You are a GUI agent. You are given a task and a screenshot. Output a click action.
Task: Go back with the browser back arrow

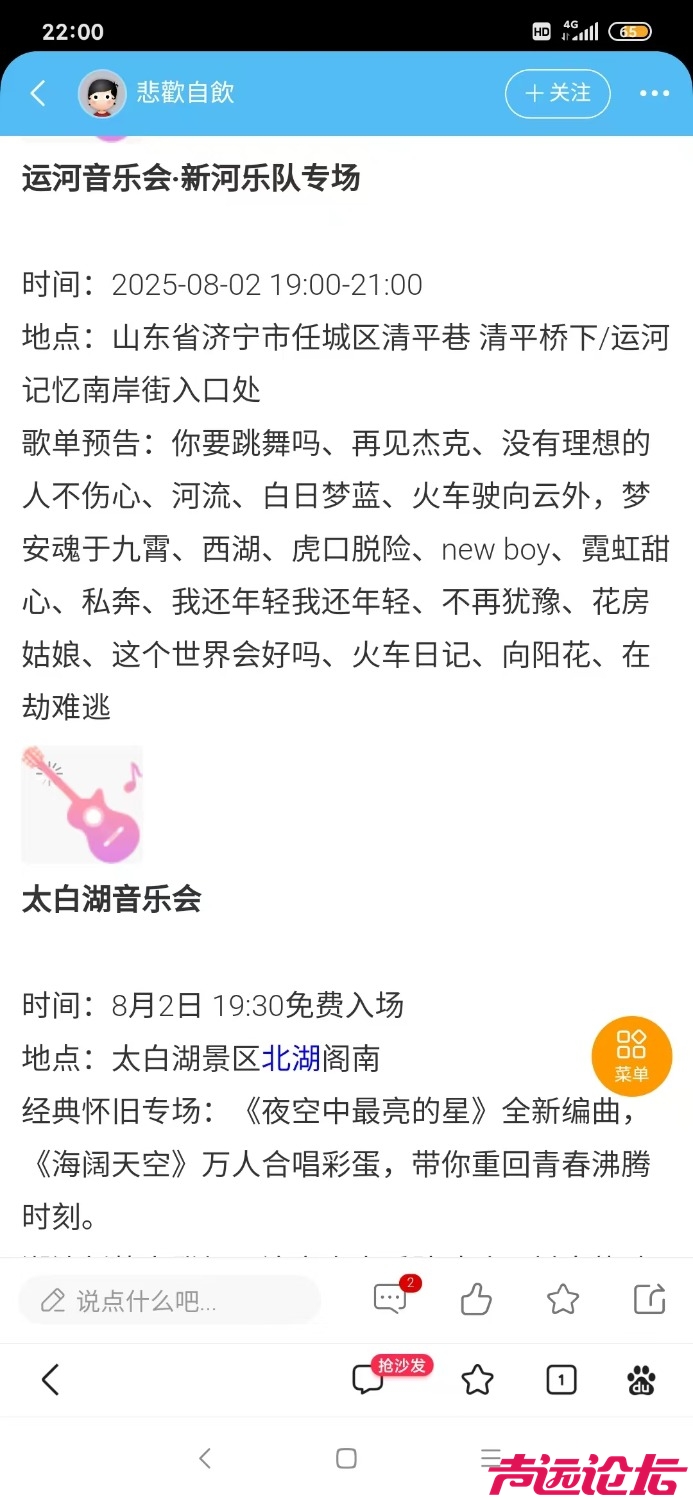[50, 1380]
